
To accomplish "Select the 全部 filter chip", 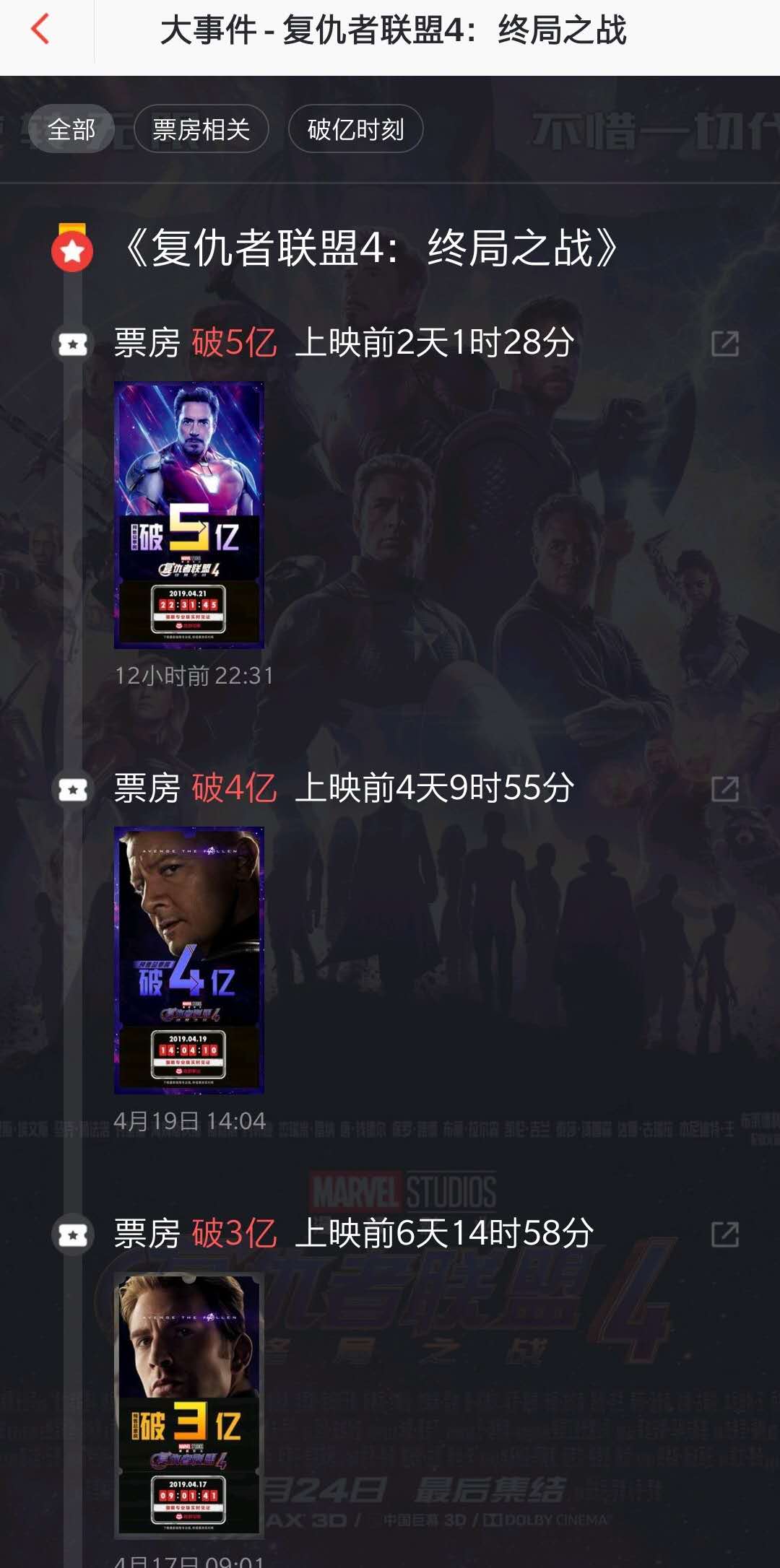I will click(x=71, y=129).
